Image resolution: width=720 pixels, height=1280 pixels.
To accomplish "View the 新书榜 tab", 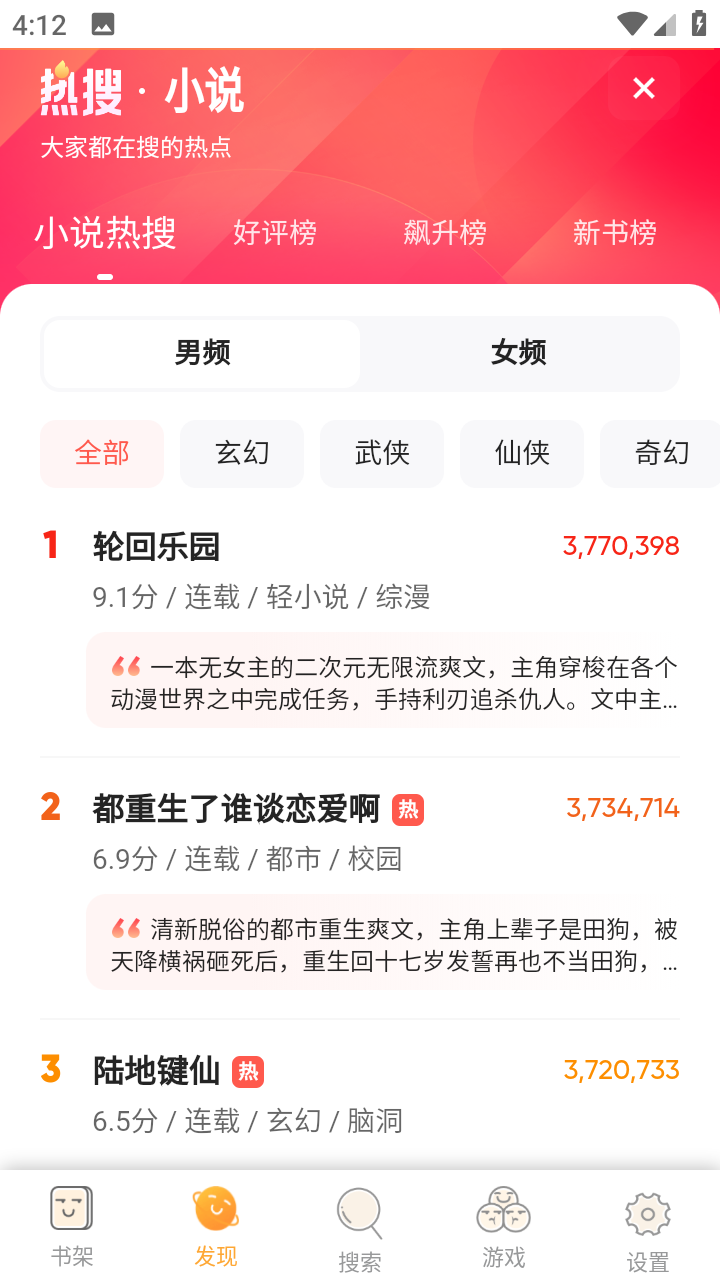I will (615, 232).
